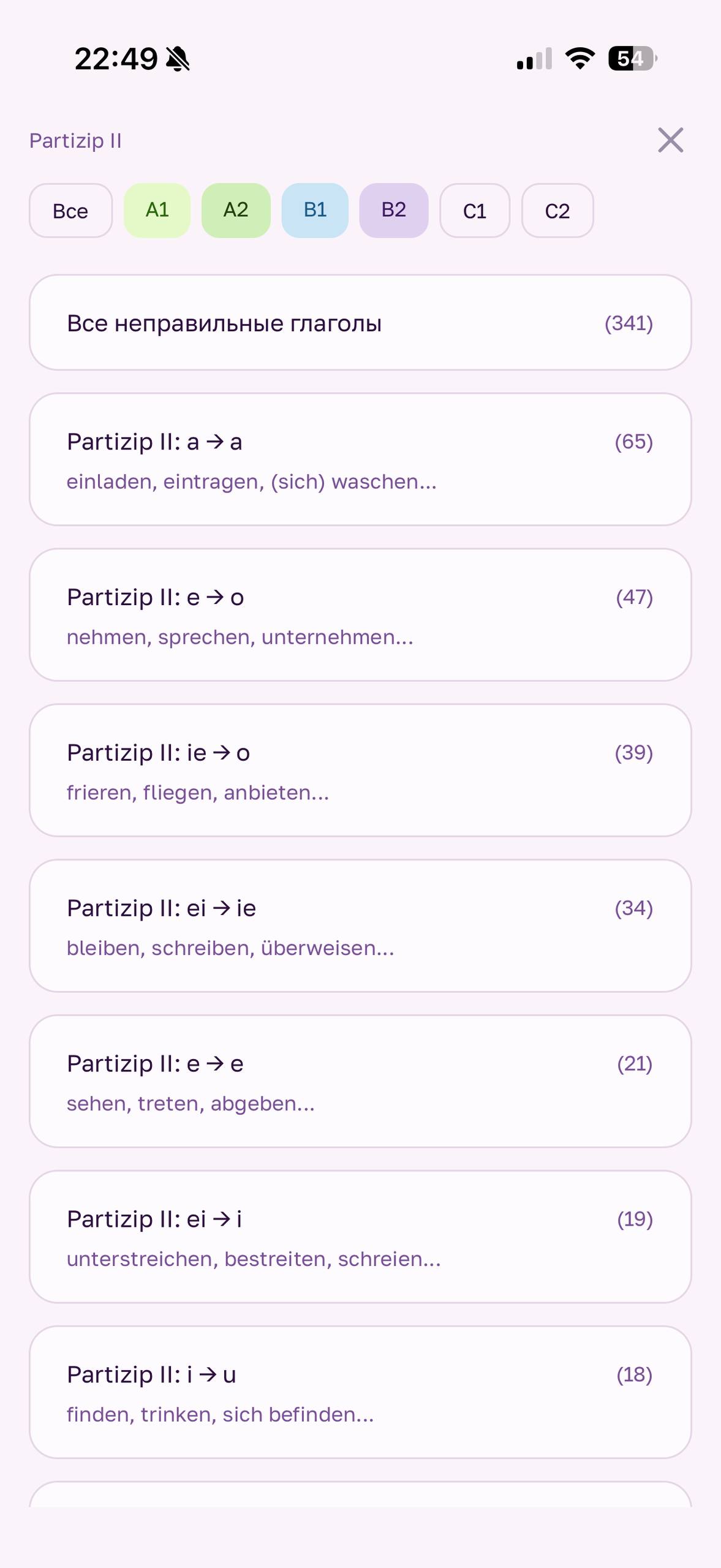Enable the B2 level filter
Screen dimensions: 721x1568
tap(393, 210)
